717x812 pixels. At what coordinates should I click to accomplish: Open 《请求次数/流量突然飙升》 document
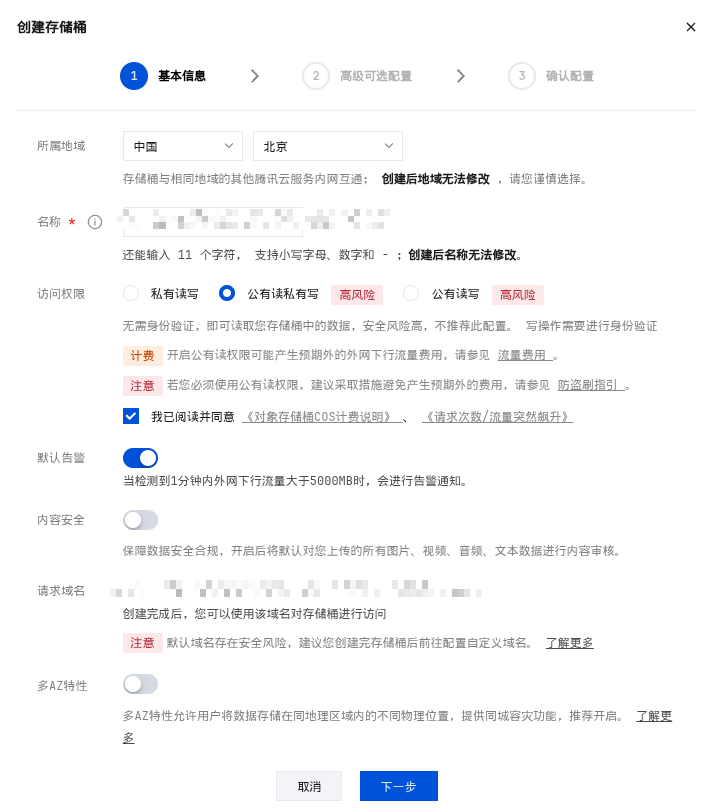point(497,416)
